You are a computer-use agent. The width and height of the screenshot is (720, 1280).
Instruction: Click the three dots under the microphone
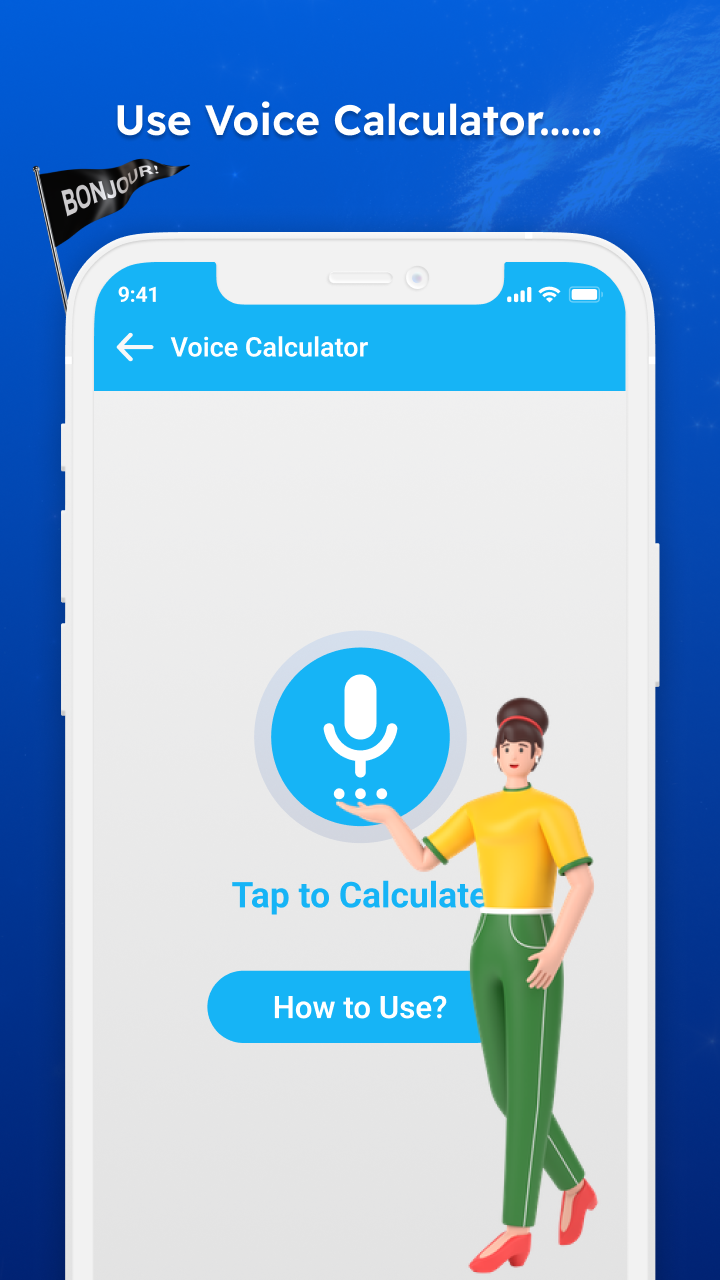(x=360, y=792)
